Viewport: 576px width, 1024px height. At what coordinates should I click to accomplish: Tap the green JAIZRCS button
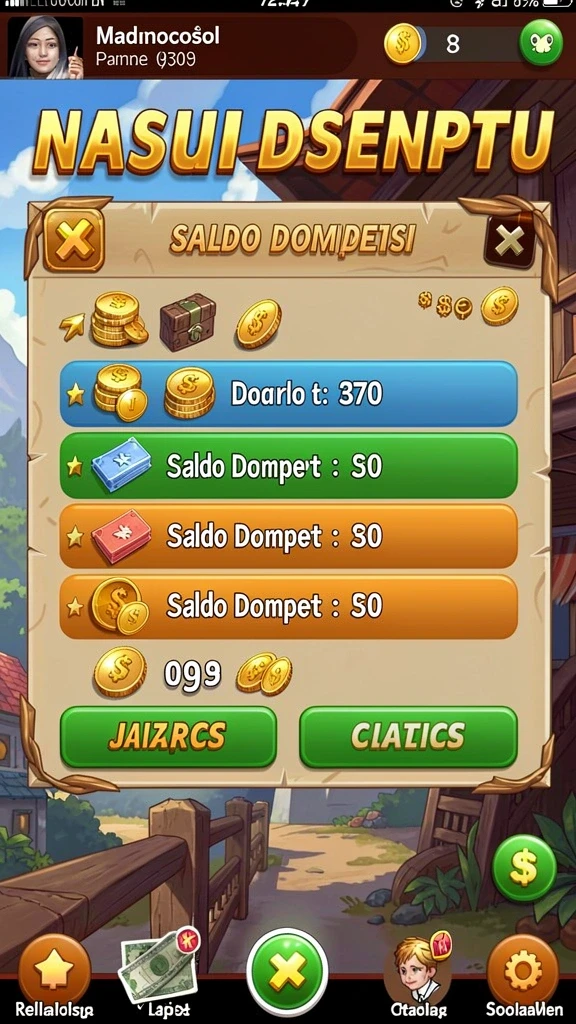[168, 737]
